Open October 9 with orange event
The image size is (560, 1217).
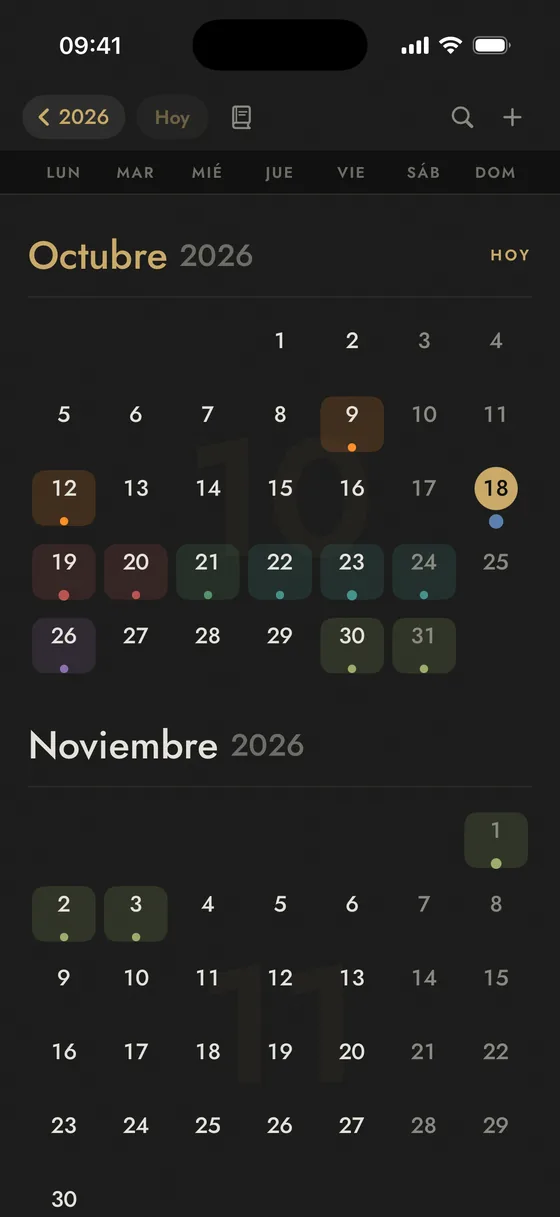tap(352, 423)
